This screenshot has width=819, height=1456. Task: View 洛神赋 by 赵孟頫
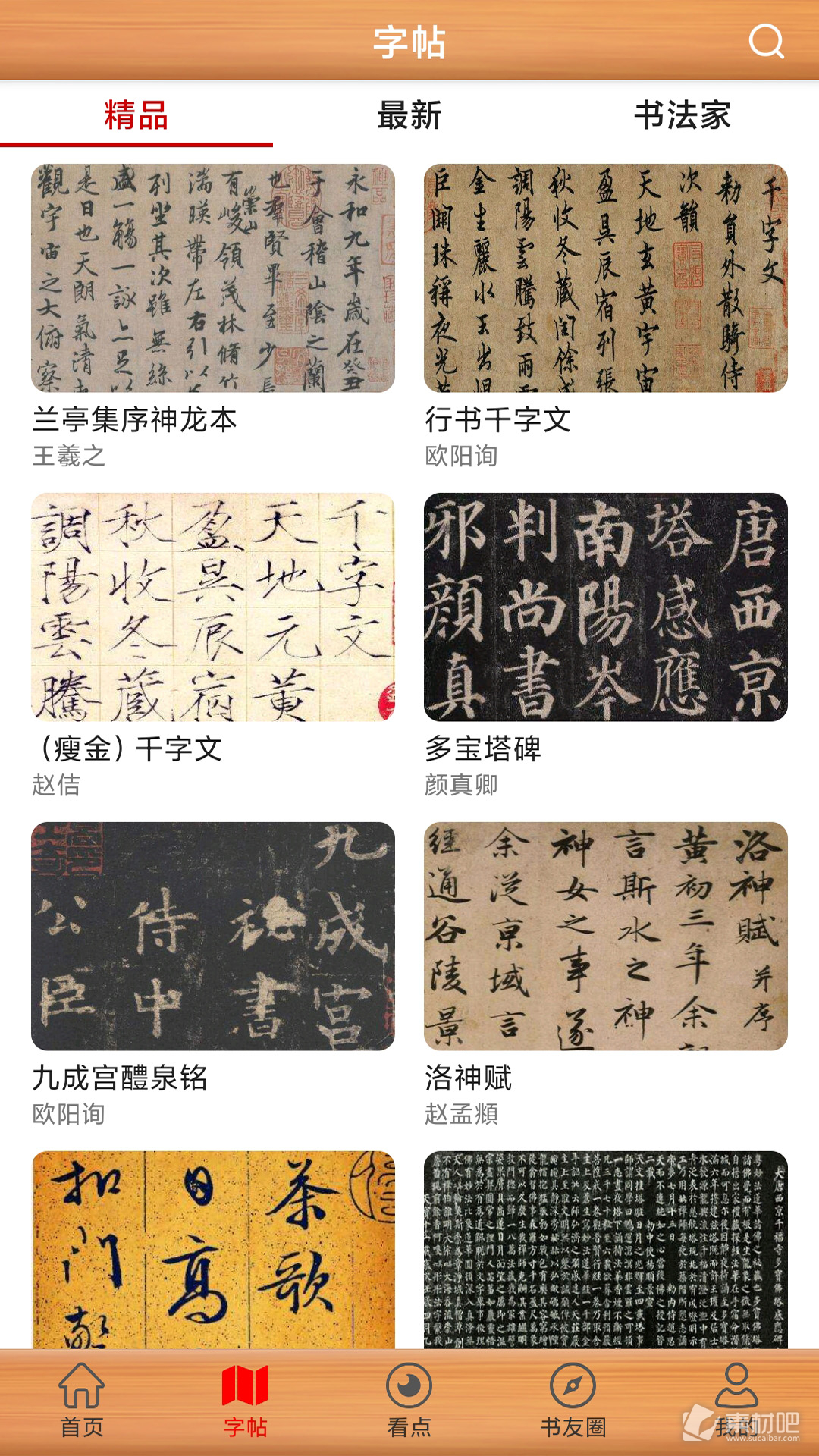coord(605,936)
